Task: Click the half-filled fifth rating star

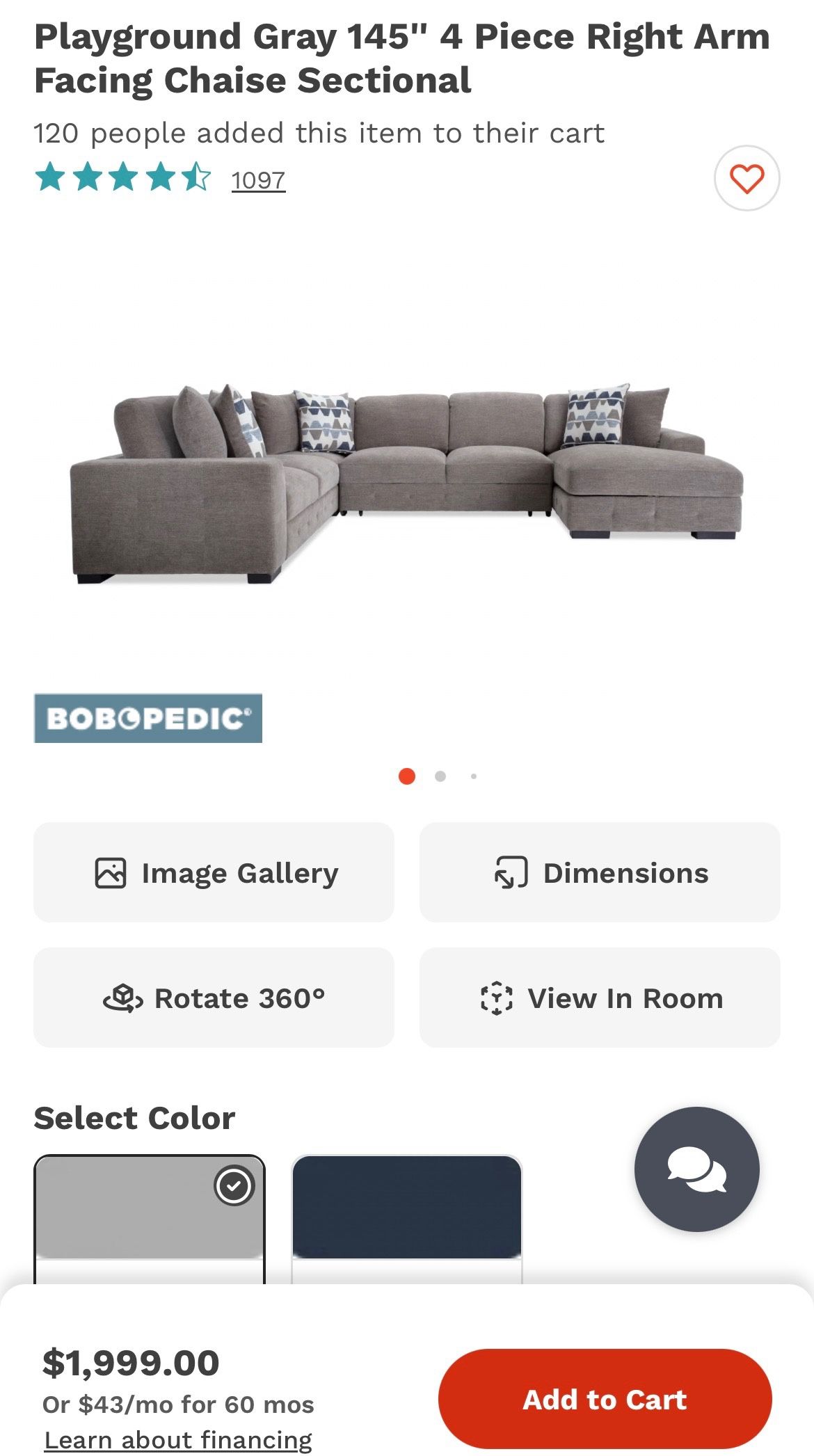Action: click(x=198, y=180)
